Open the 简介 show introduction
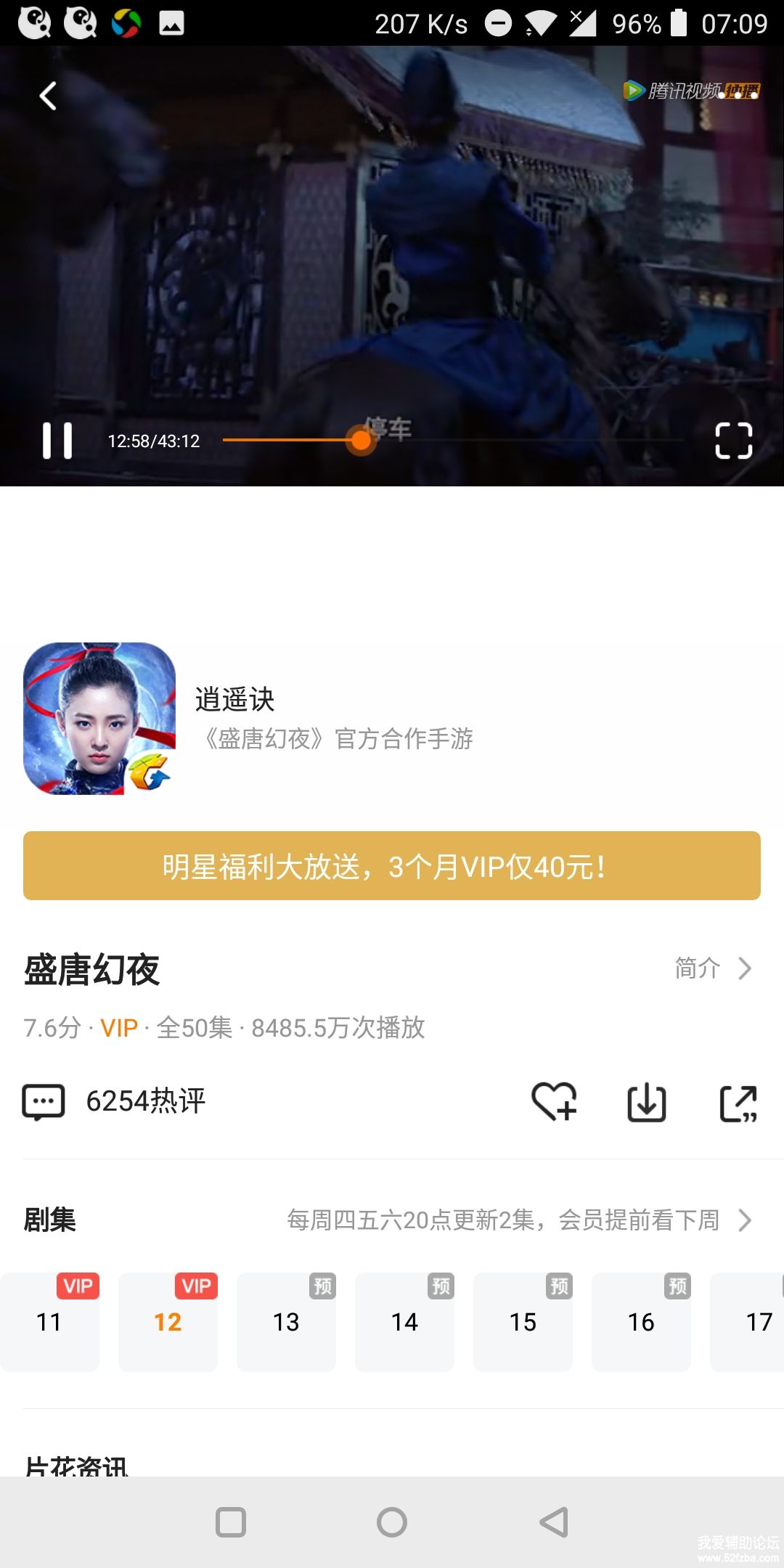This screenshot has width=784, height=1568. (x=712, y=968)
